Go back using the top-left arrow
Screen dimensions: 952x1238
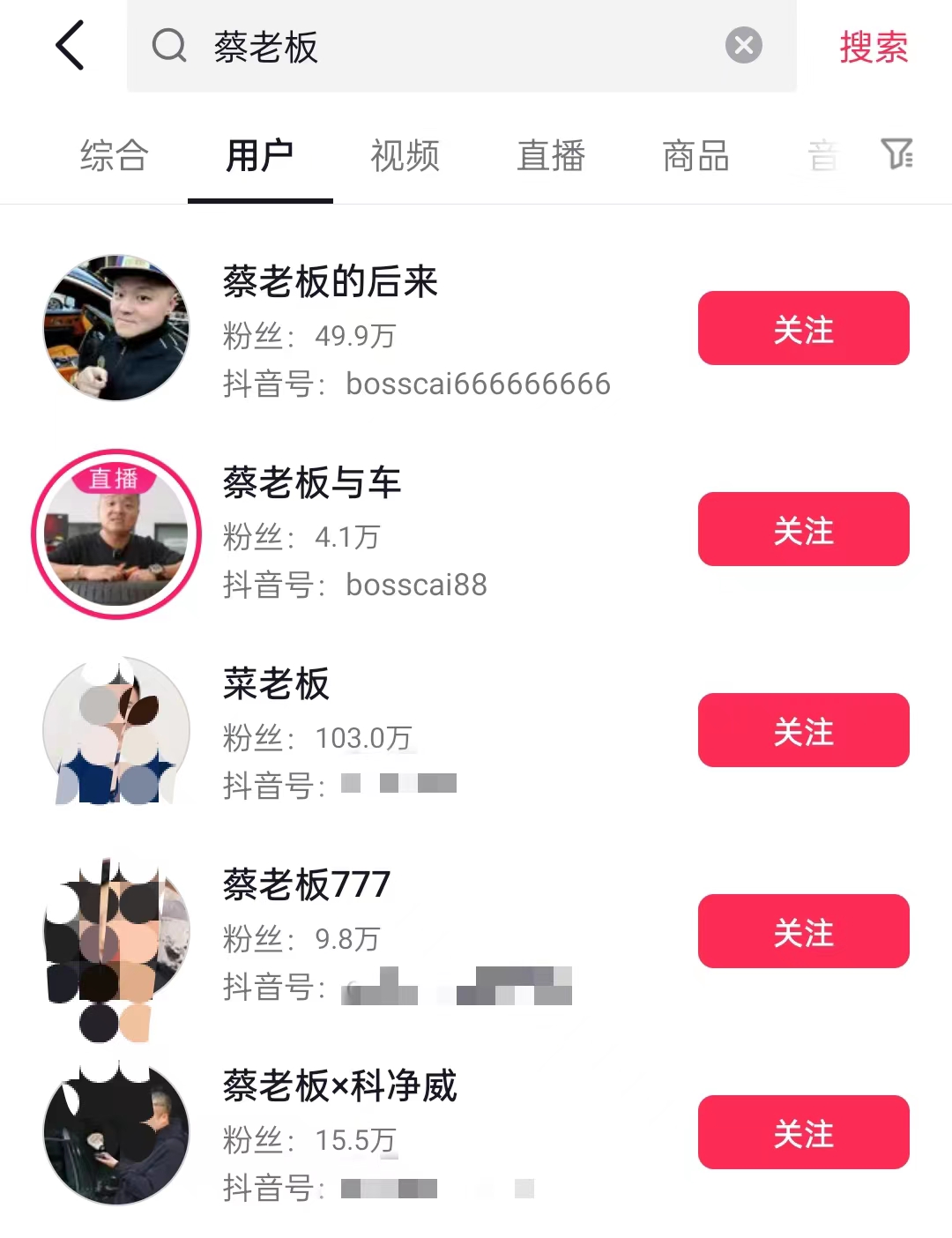pyautogui.click(x=71, y=46)
